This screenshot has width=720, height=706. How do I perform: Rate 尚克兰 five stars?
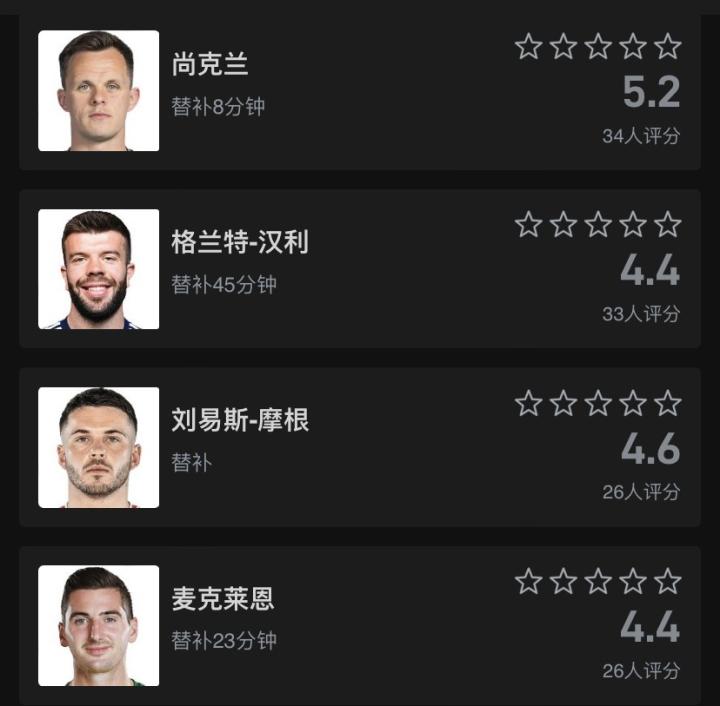coord(667,46)
